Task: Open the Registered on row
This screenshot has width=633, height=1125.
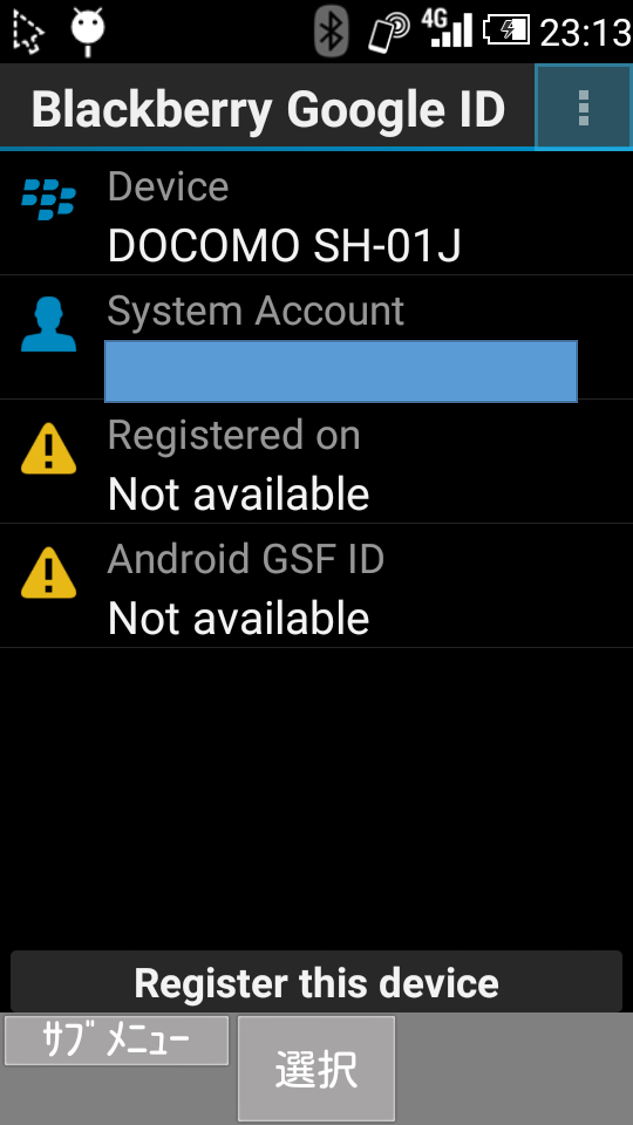Action: pyautogui.click(x=316, y=462)
